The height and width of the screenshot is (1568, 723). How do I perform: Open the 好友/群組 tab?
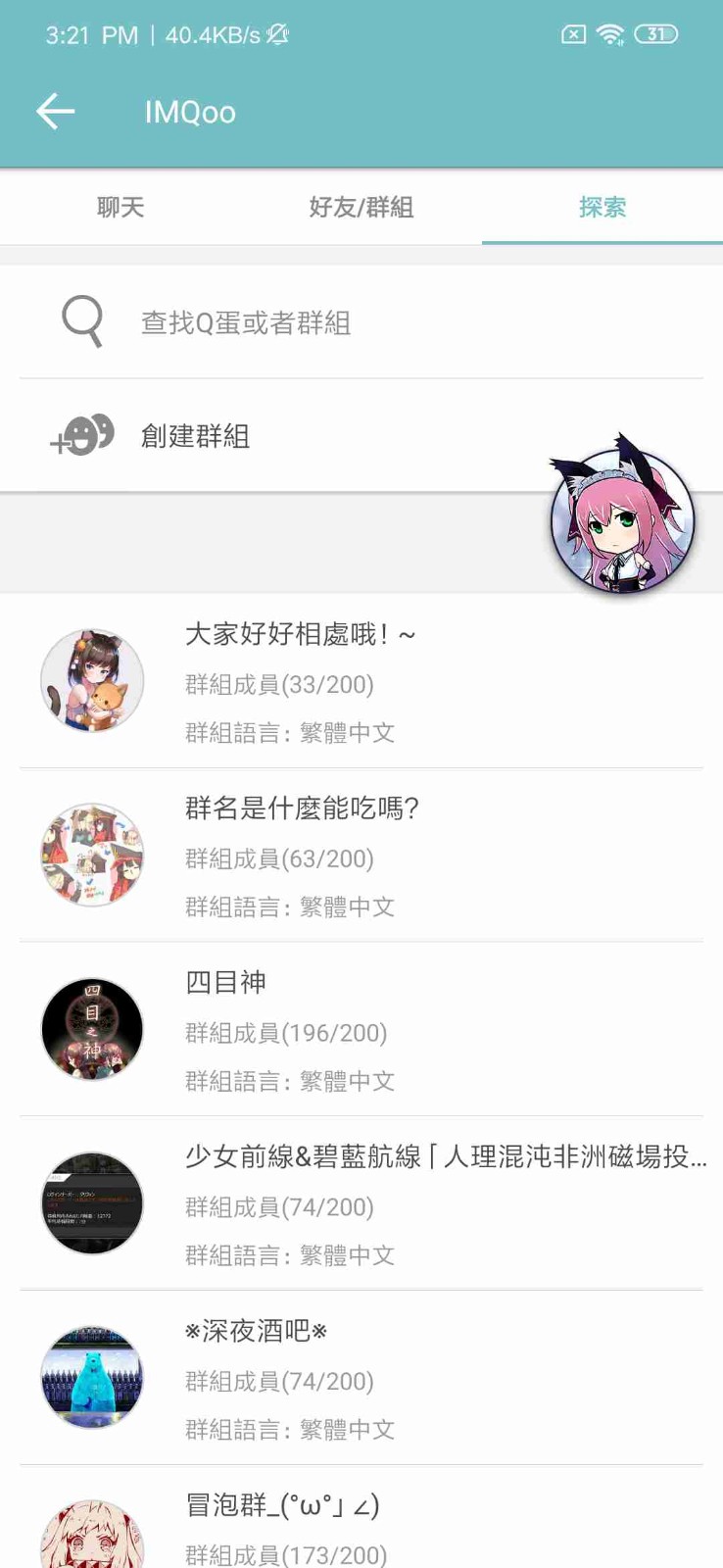click(361, 207)
